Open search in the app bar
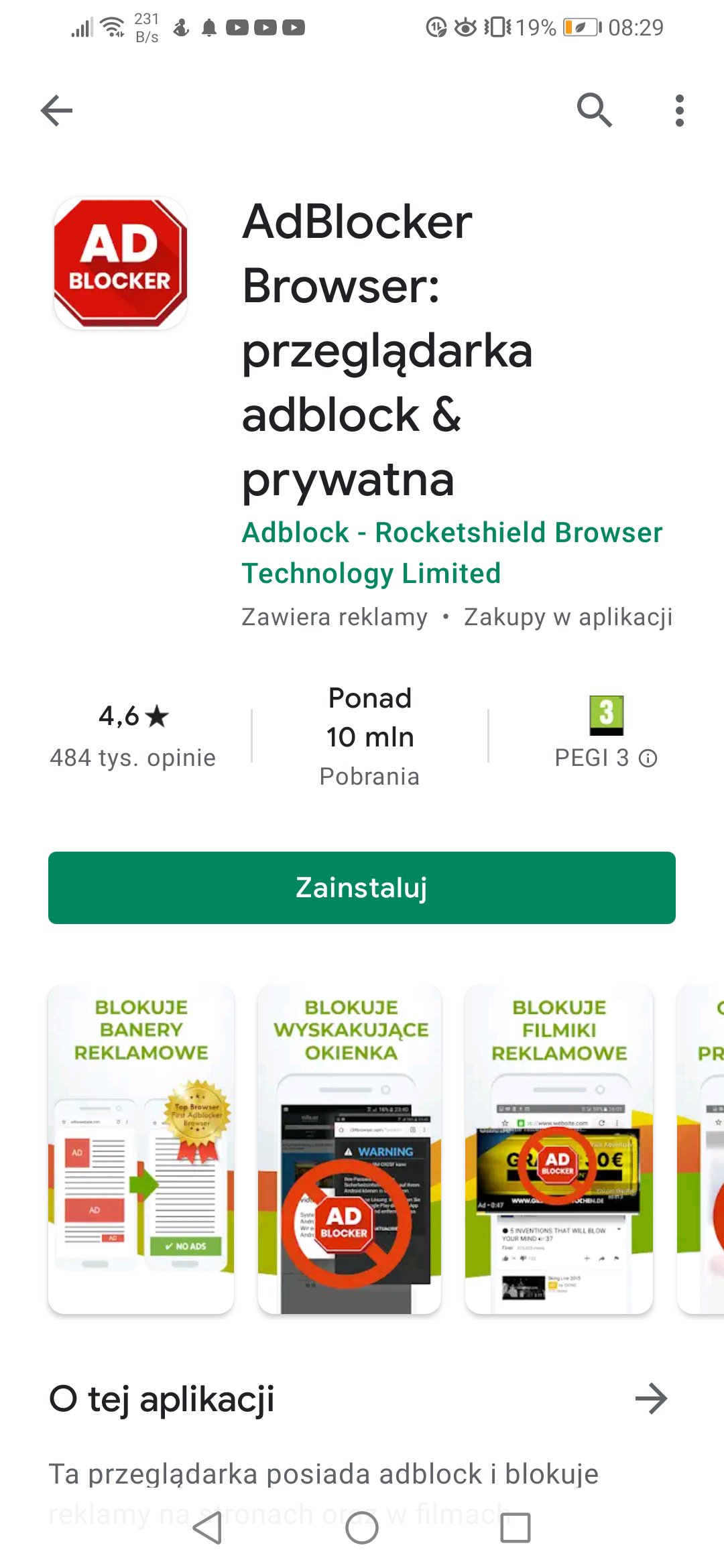The height and width of the screenshot is (1568, 724). (x=595, y=111)
